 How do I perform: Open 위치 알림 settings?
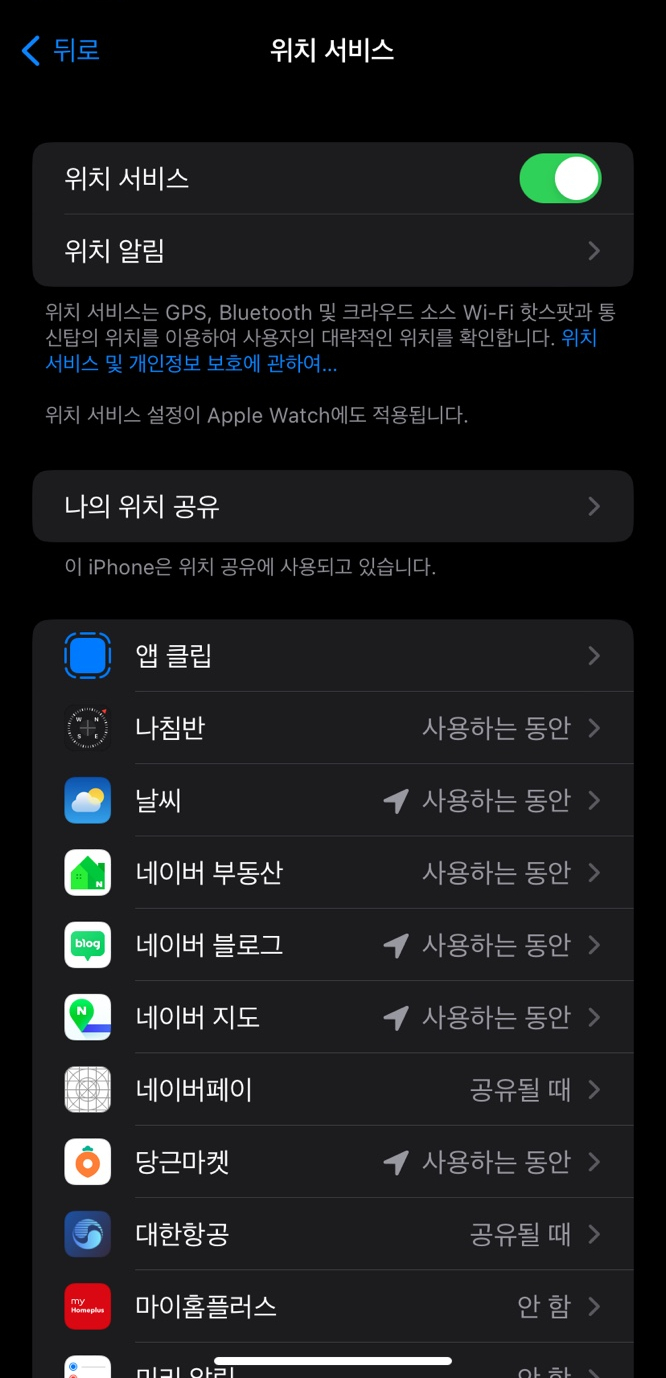[x=333, y=251]
